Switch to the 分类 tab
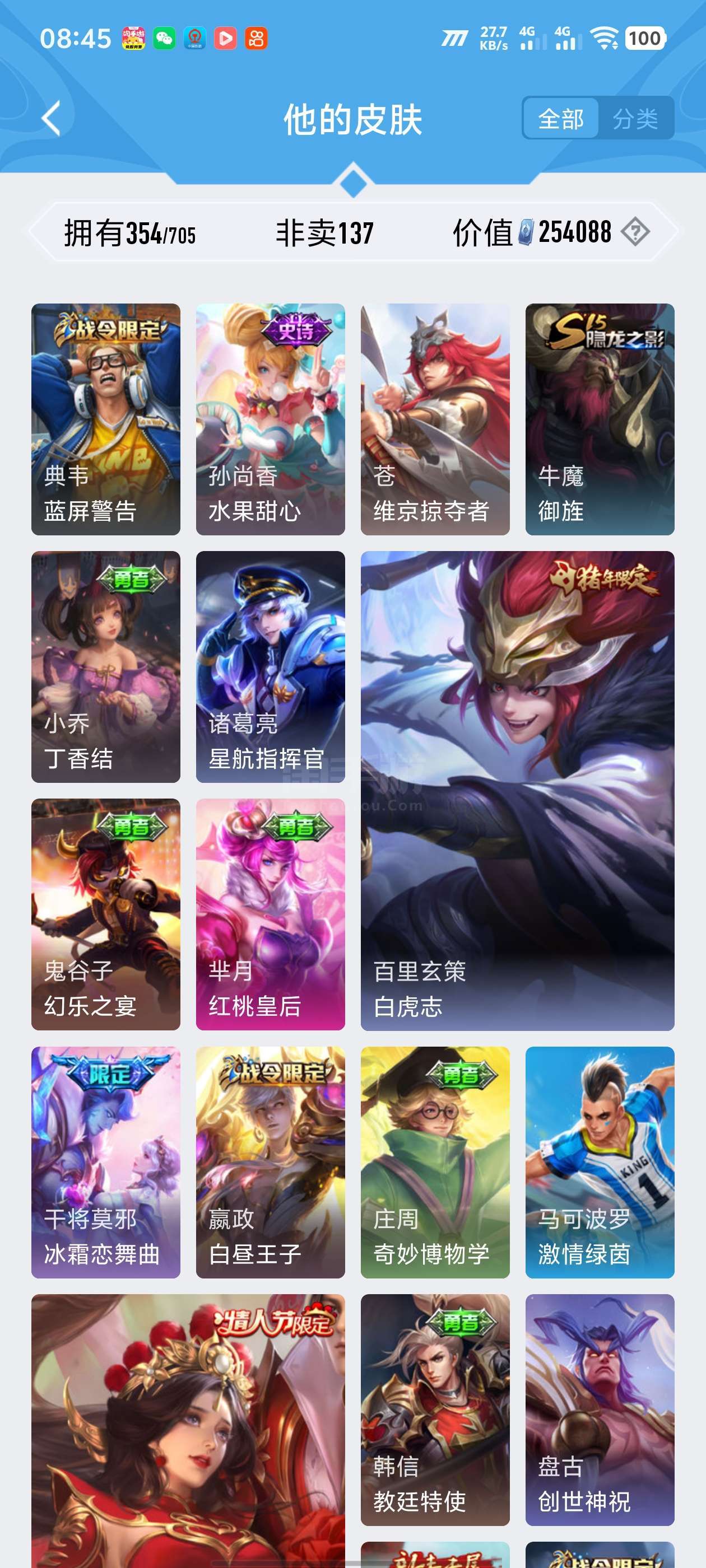This screenshot has height=1568, width=706. [x=635, y=119]
